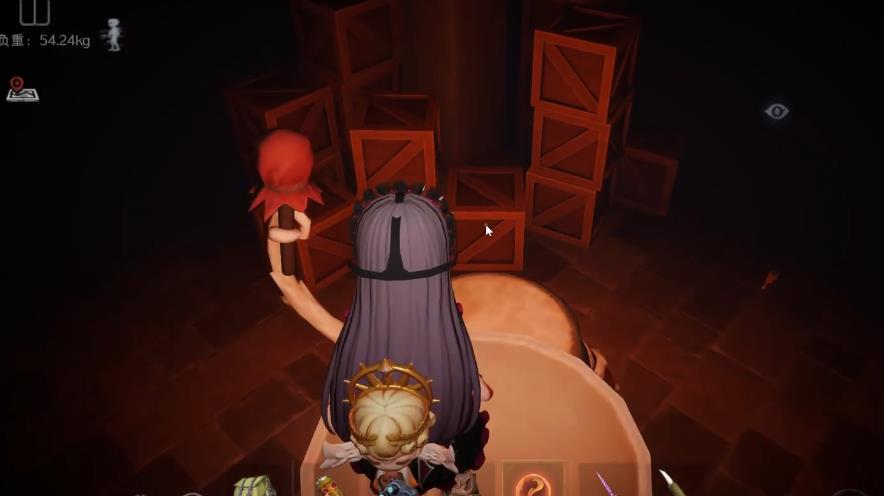Viewport: 884px width, 496px height.
Task: Open the map with the location pin
Action: (x=22, y=89)
